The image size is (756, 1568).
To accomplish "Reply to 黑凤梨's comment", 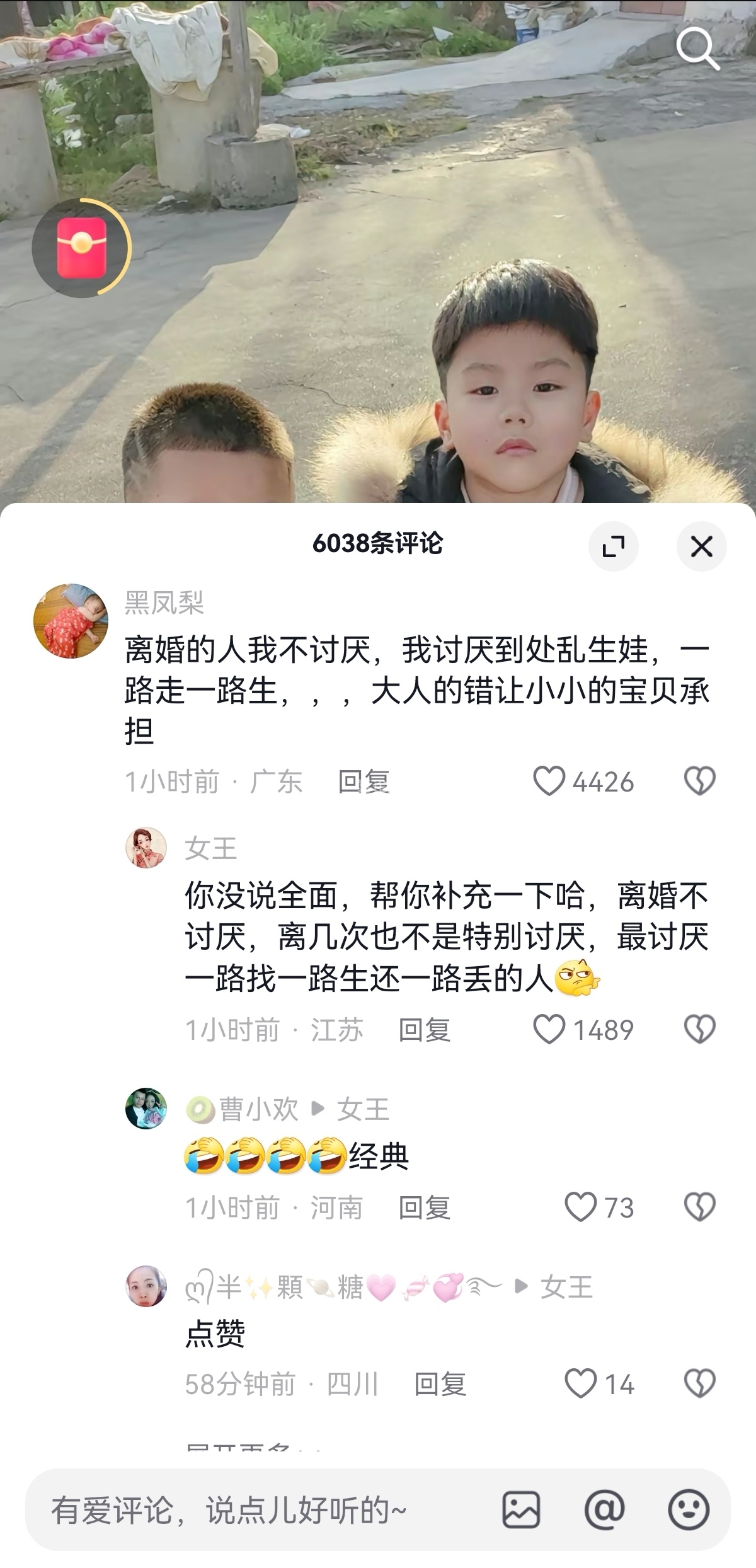I will click(364, 782).
